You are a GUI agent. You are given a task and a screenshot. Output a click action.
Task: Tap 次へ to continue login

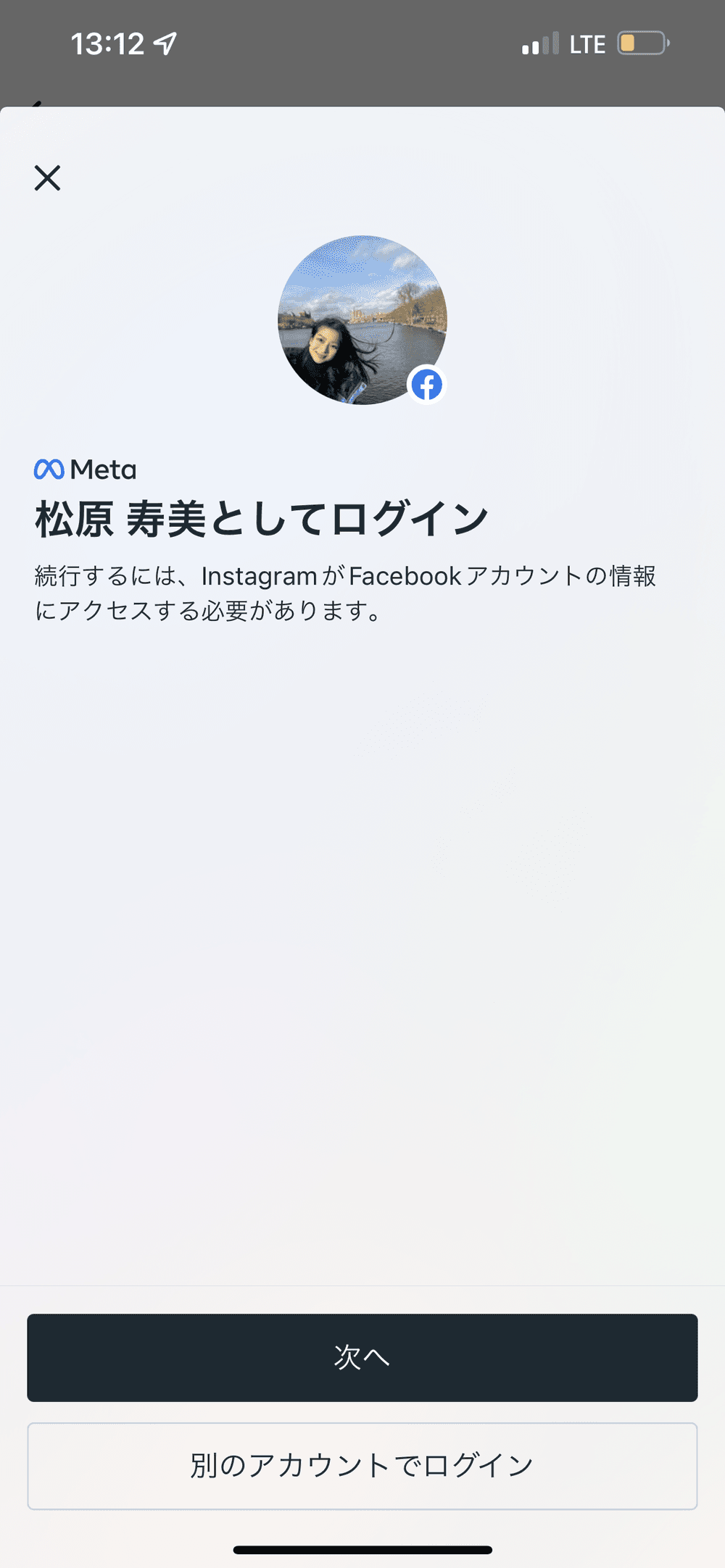coord(362,1357)
